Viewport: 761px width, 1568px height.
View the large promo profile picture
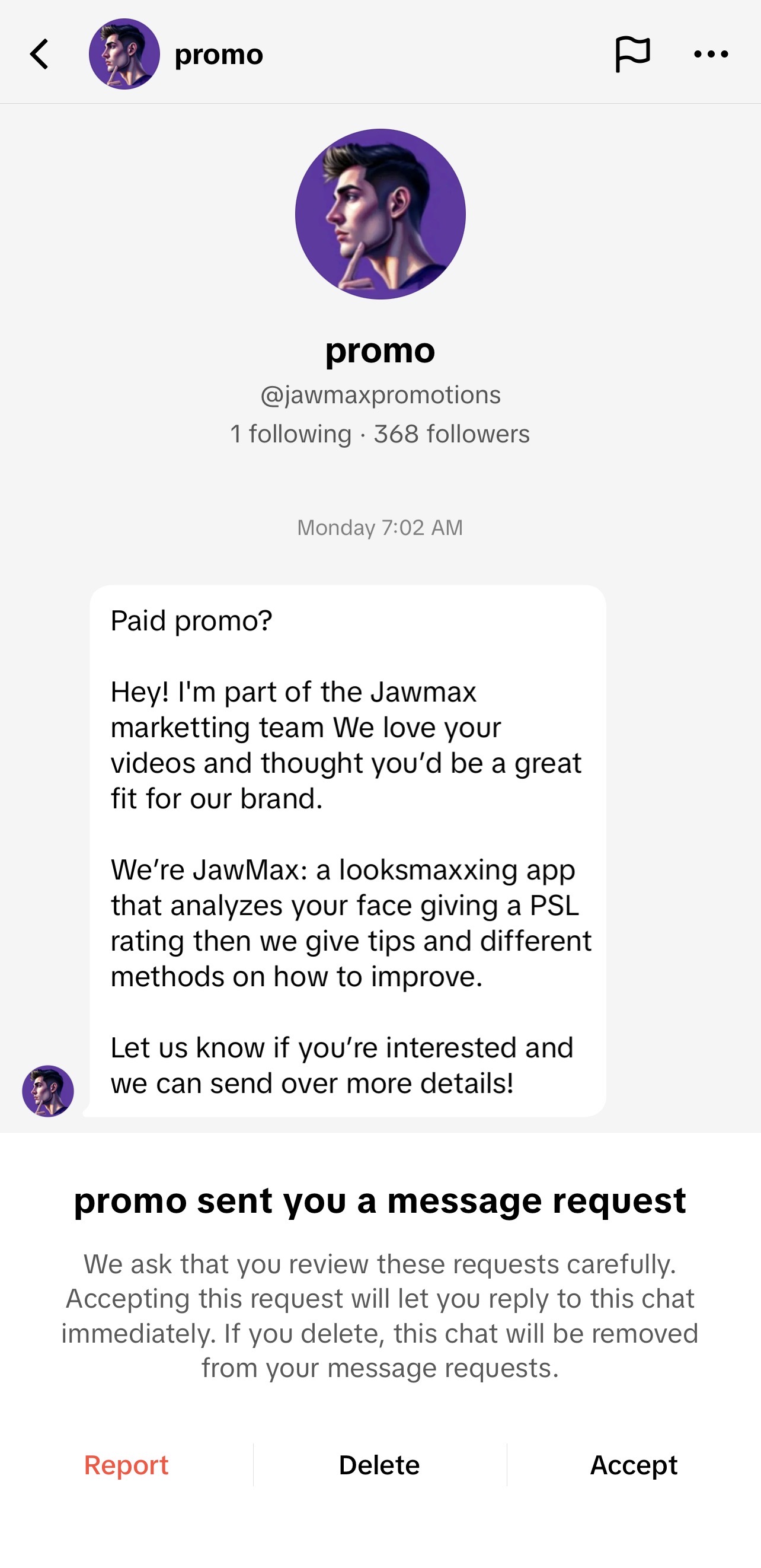(x=380, y=213)
